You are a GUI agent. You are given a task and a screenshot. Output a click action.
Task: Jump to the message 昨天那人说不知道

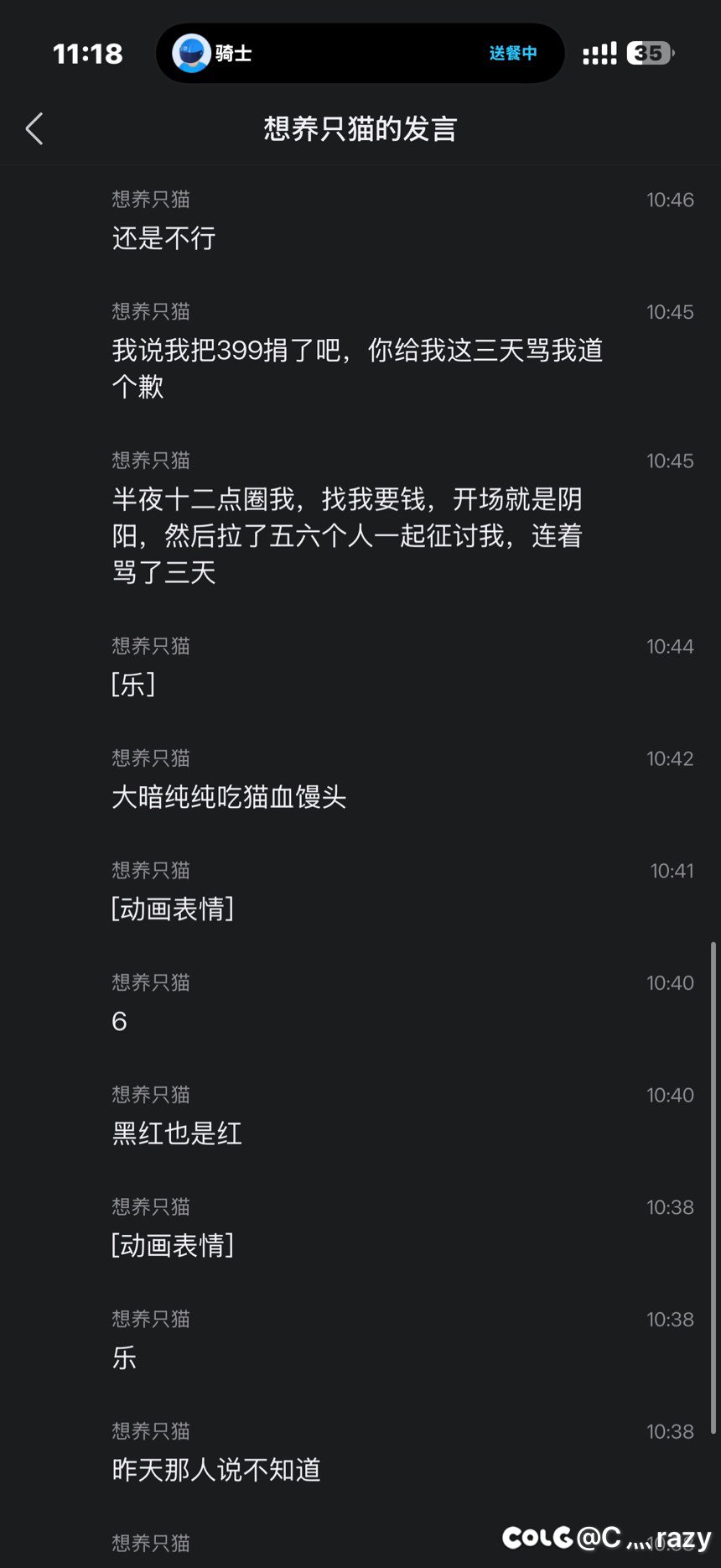360,1453
